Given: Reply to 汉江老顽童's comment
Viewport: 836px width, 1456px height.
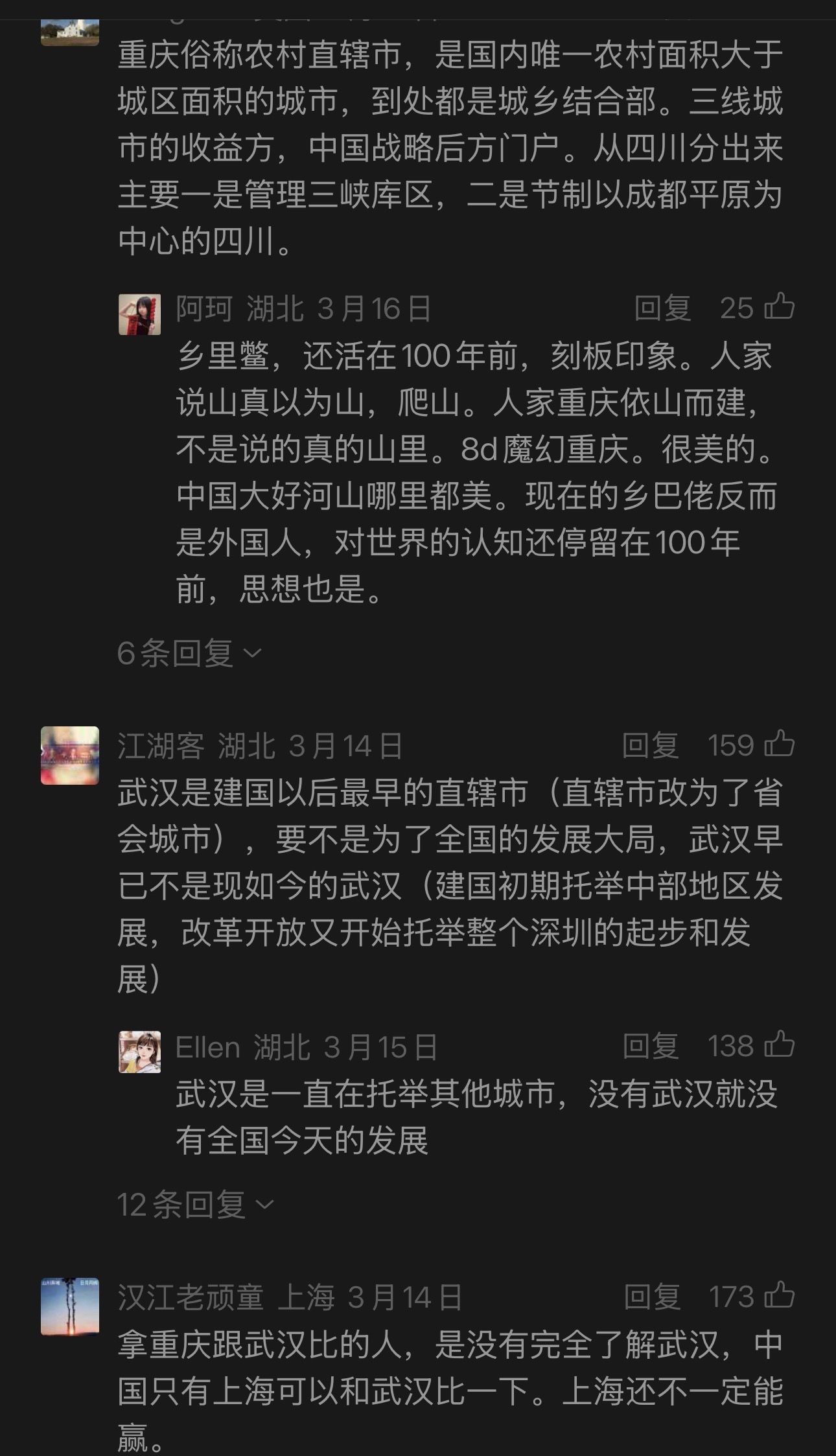Looking at the screenshot, I should click(x=652, y=1297).
